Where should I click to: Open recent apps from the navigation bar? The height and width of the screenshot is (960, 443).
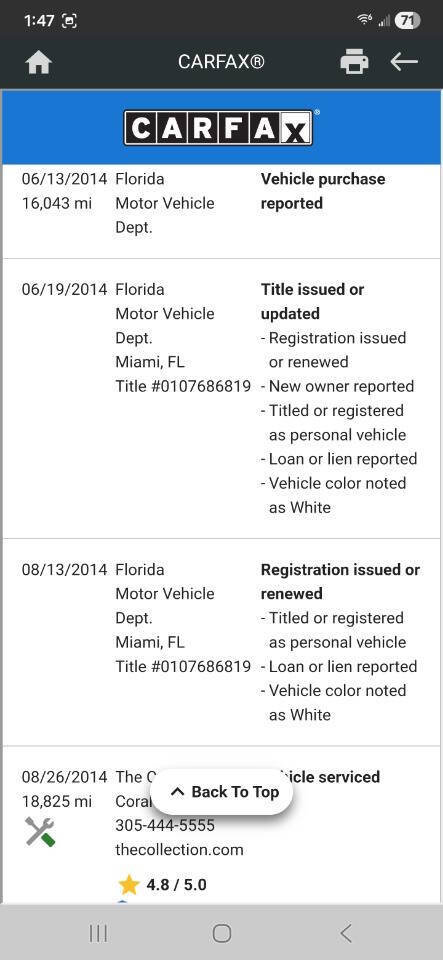(98, 933)
